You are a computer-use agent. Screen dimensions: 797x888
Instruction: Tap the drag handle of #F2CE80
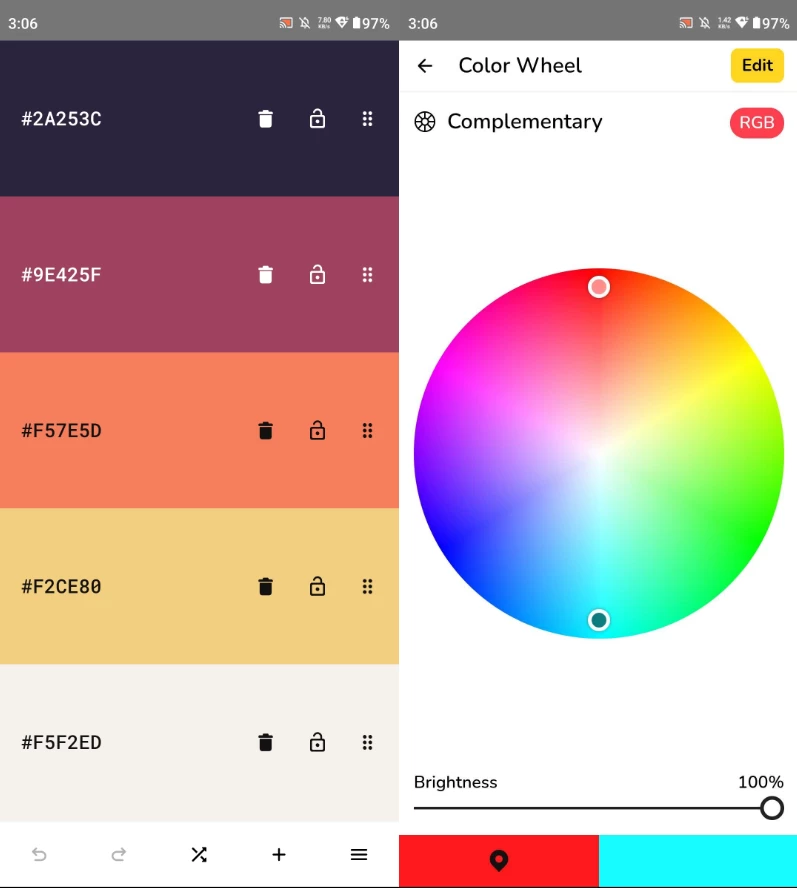click(367, 587)
